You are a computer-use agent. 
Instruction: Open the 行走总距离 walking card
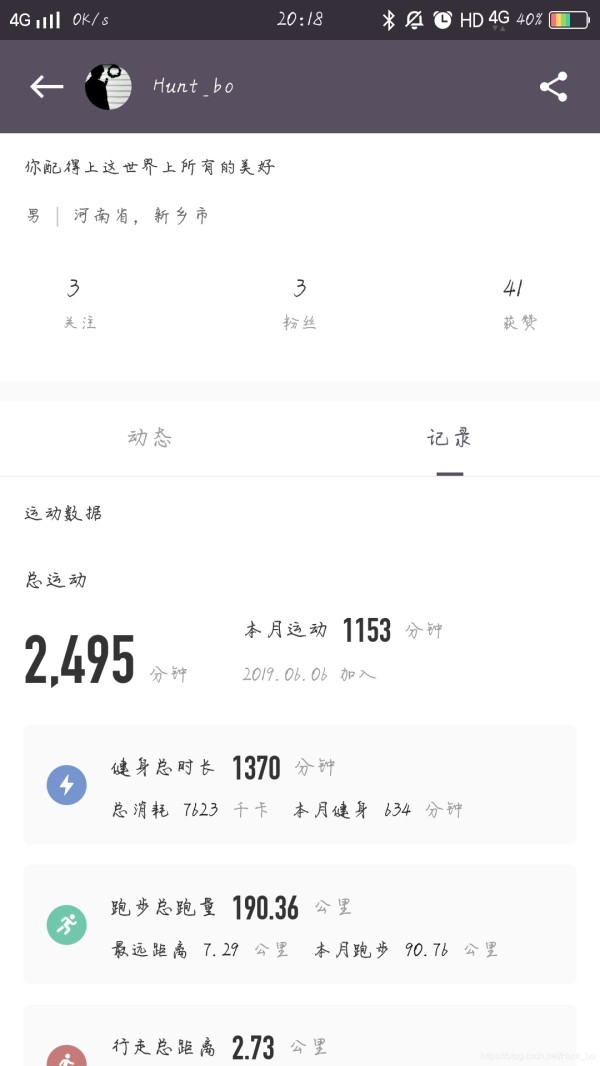coord(300,1035)
